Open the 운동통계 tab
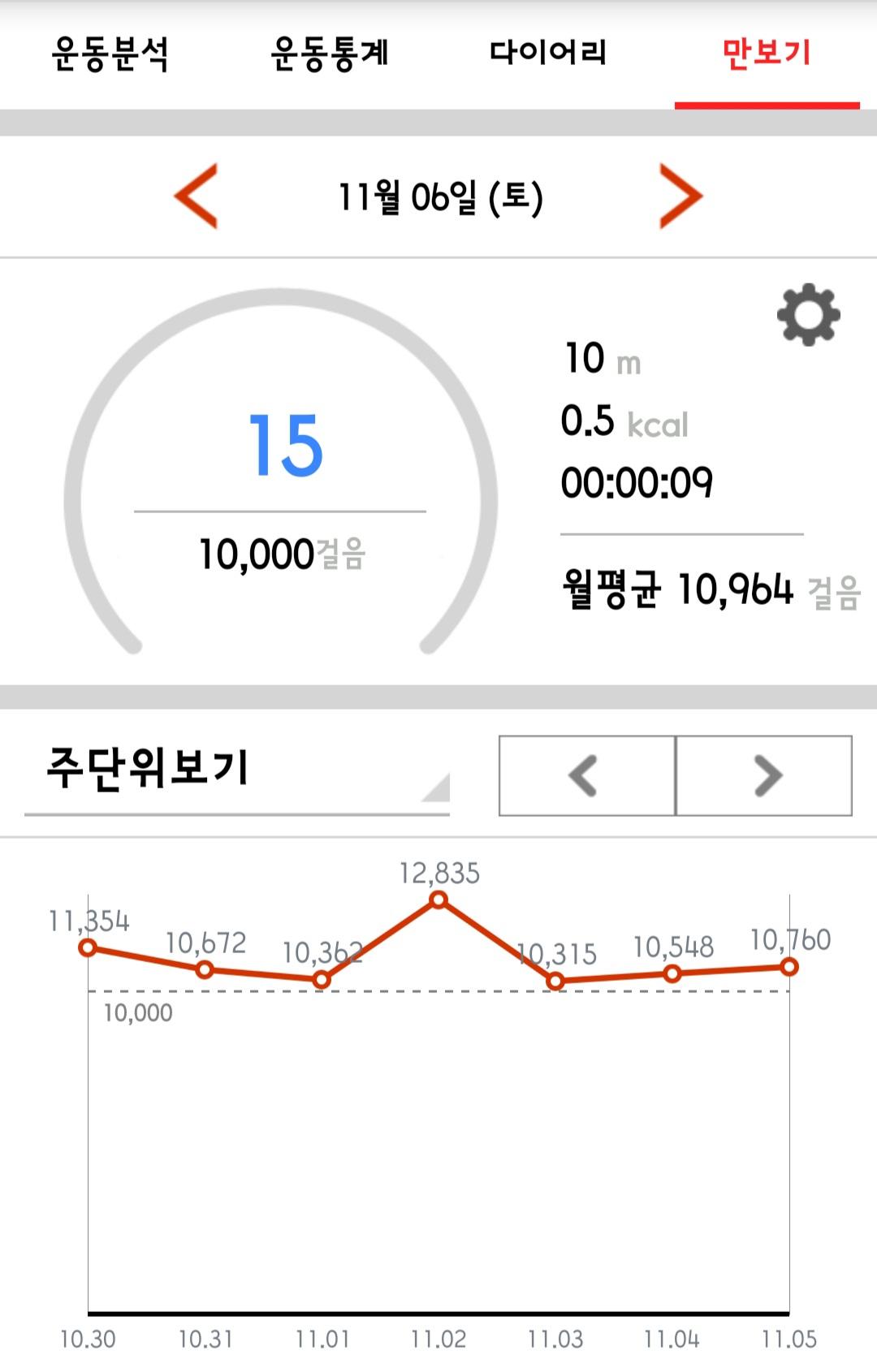The height and width of the screenshot is (1372, 877). pos(329,54)
